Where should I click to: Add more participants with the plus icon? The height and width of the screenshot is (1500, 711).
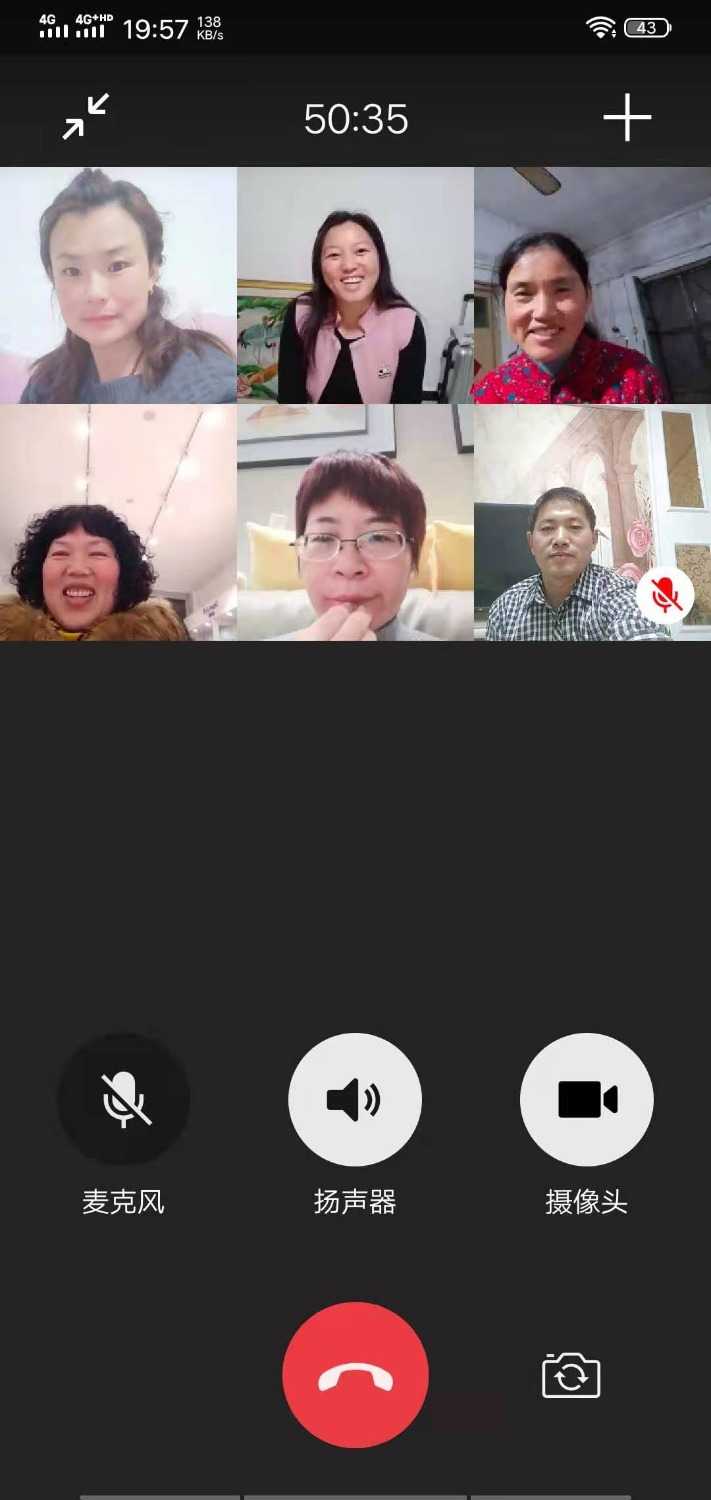coord(627,119)
